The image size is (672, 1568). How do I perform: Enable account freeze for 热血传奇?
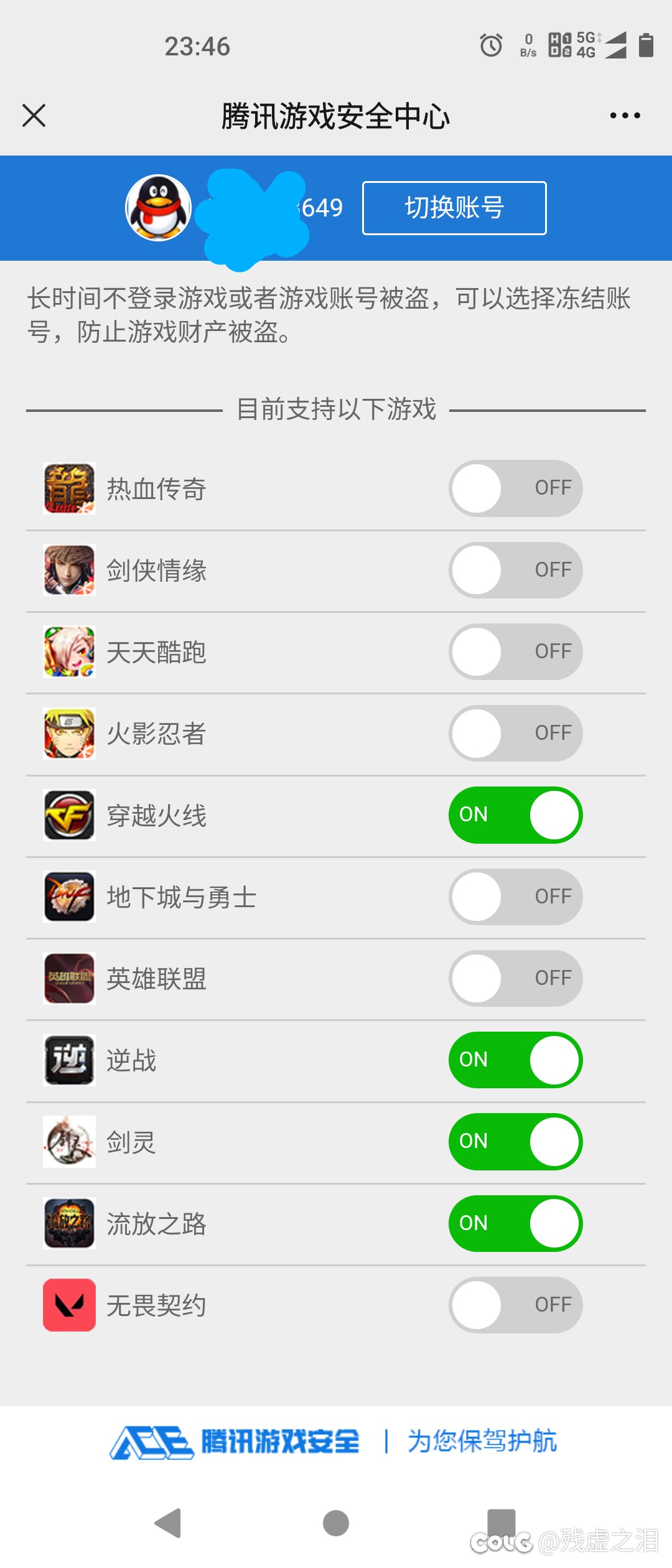515,488
